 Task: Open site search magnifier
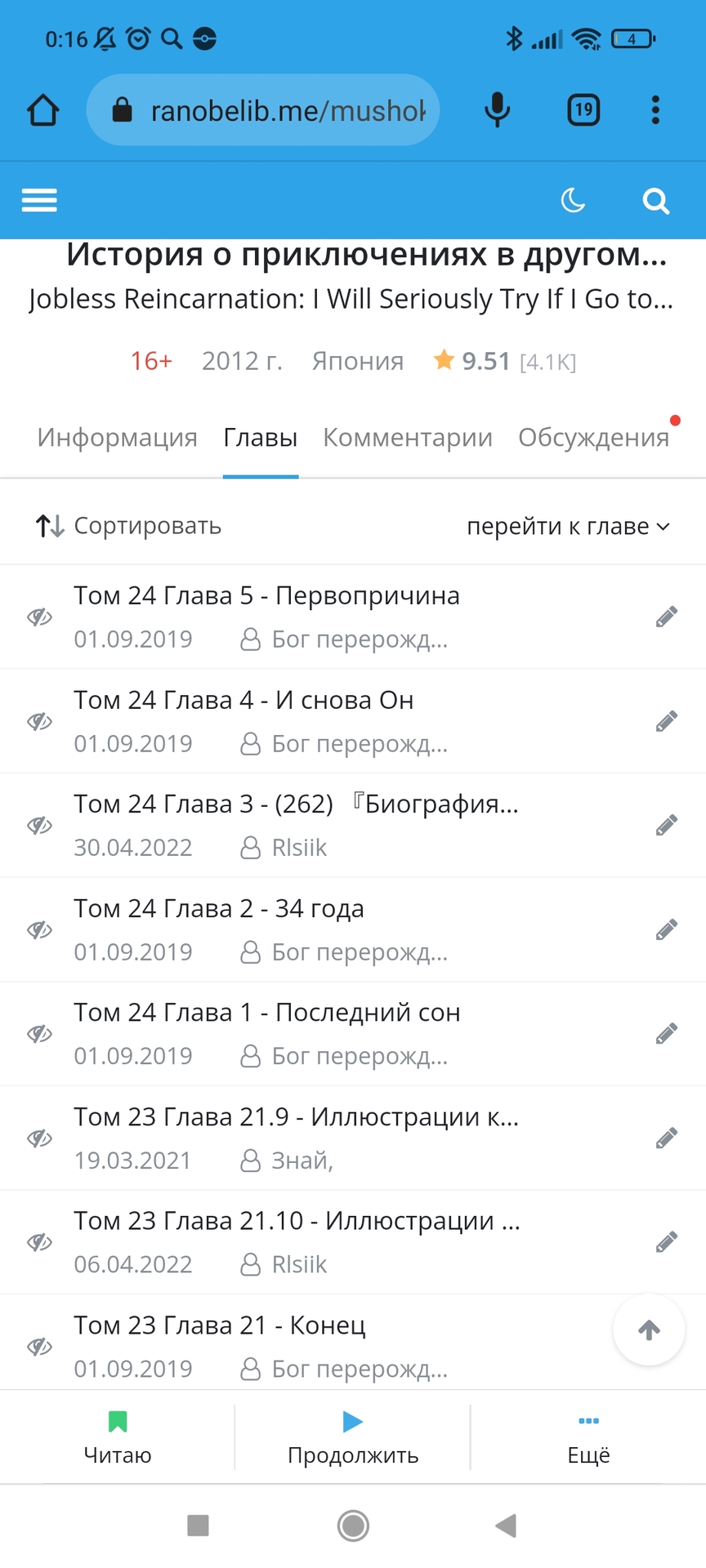click(655, 200)
